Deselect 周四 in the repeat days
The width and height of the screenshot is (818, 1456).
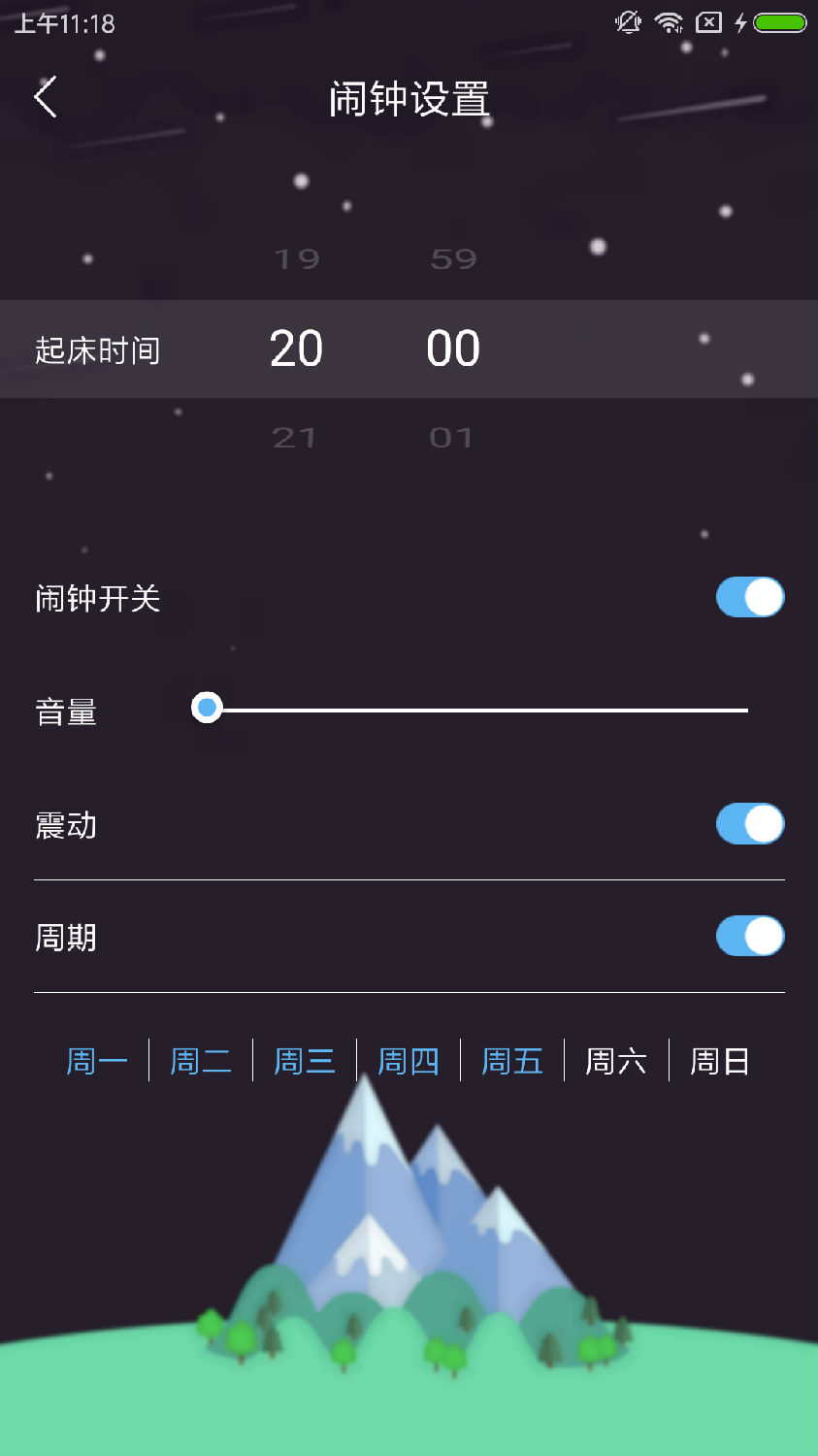coord(409,1061)
